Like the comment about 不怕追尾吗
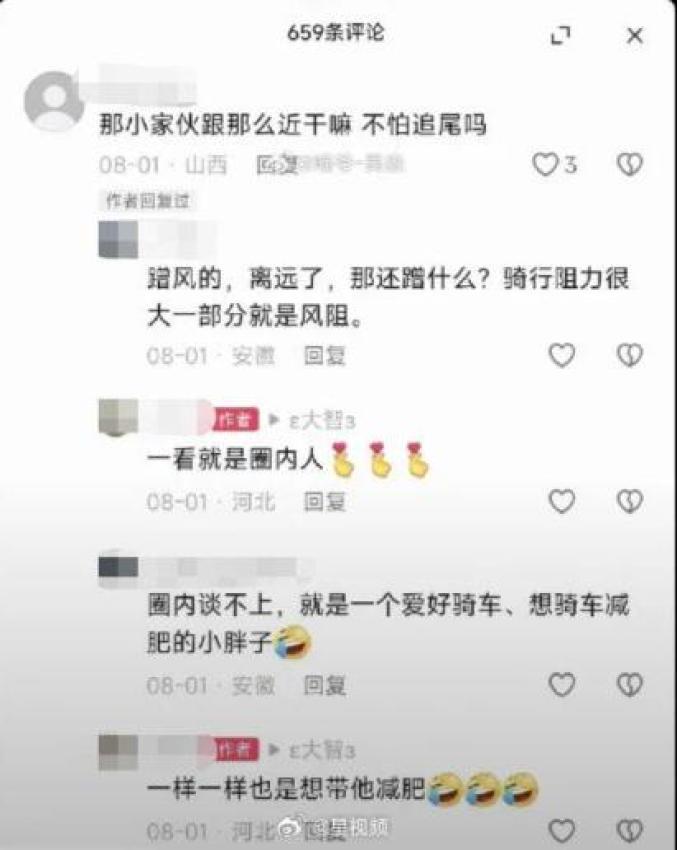Image resolution: width=677 pixels, height=850 pixels. tap(545, 165)
